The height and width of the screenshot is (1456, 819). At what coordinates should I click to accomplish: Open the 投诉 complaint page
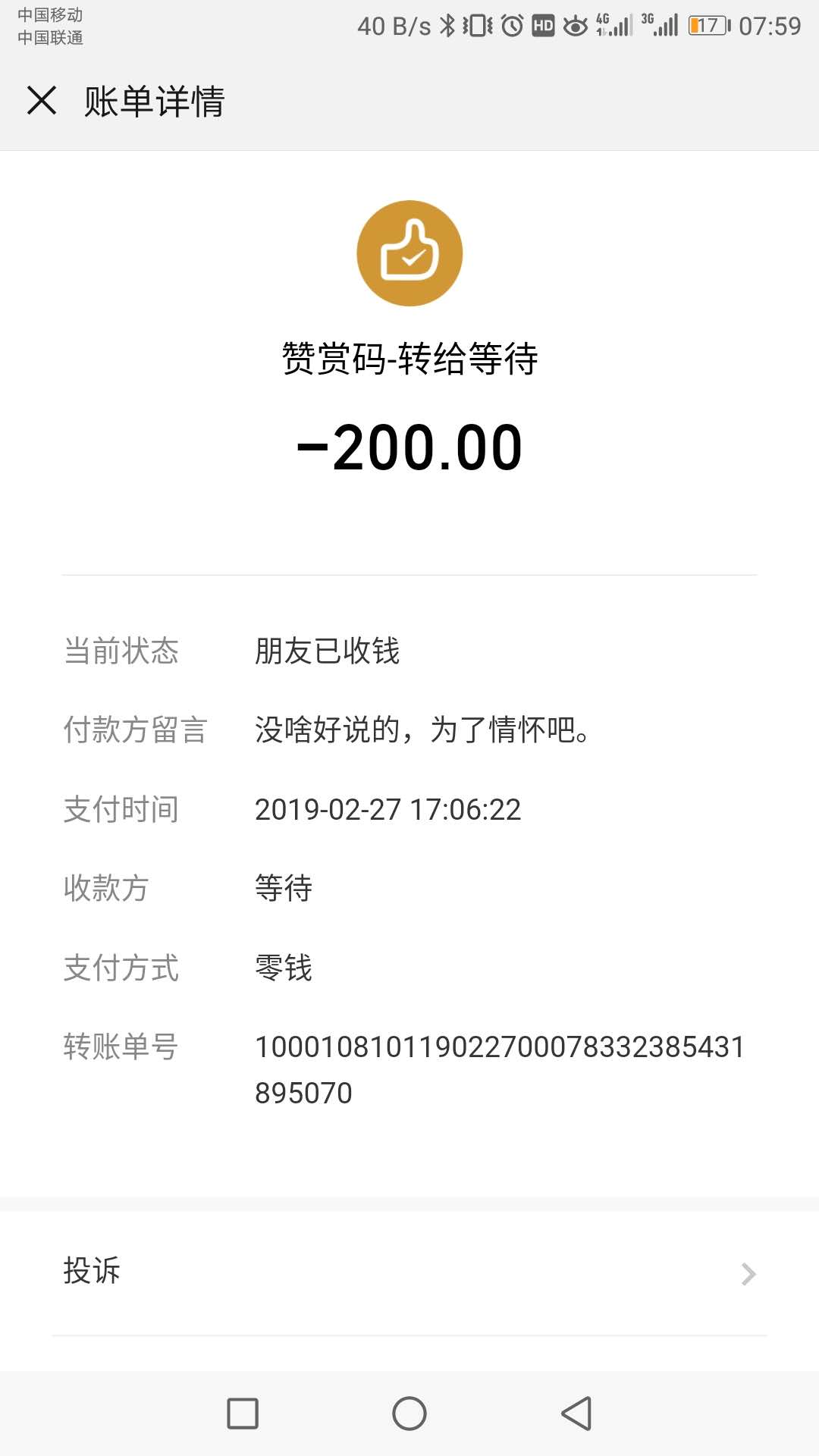click(x=93, y=1271)
